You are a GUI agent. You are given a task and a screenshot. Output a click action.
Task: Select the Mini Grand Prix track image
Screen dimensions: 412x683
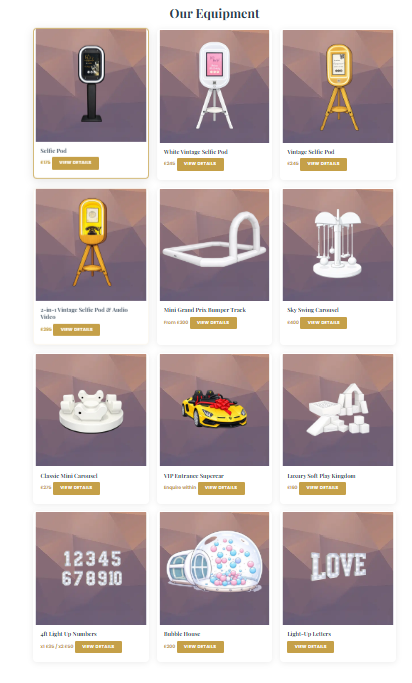coord(214,245)
